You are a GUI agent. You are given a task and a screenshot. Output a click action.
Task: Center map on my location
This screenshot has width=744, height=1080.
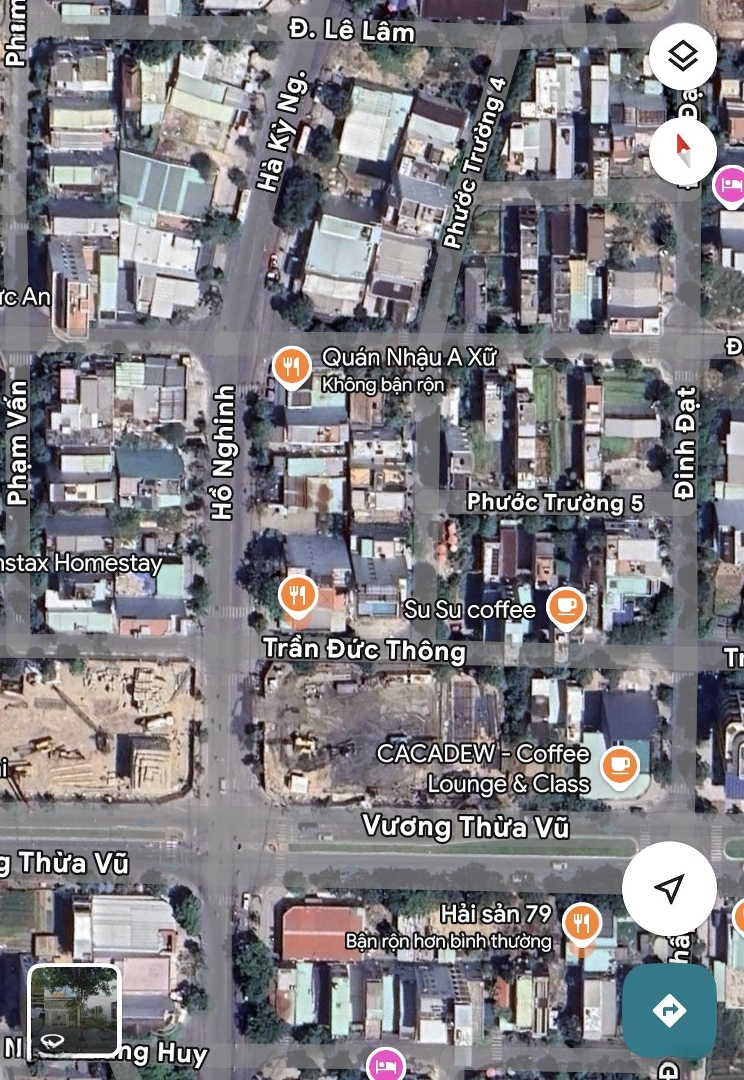[669, 887]
